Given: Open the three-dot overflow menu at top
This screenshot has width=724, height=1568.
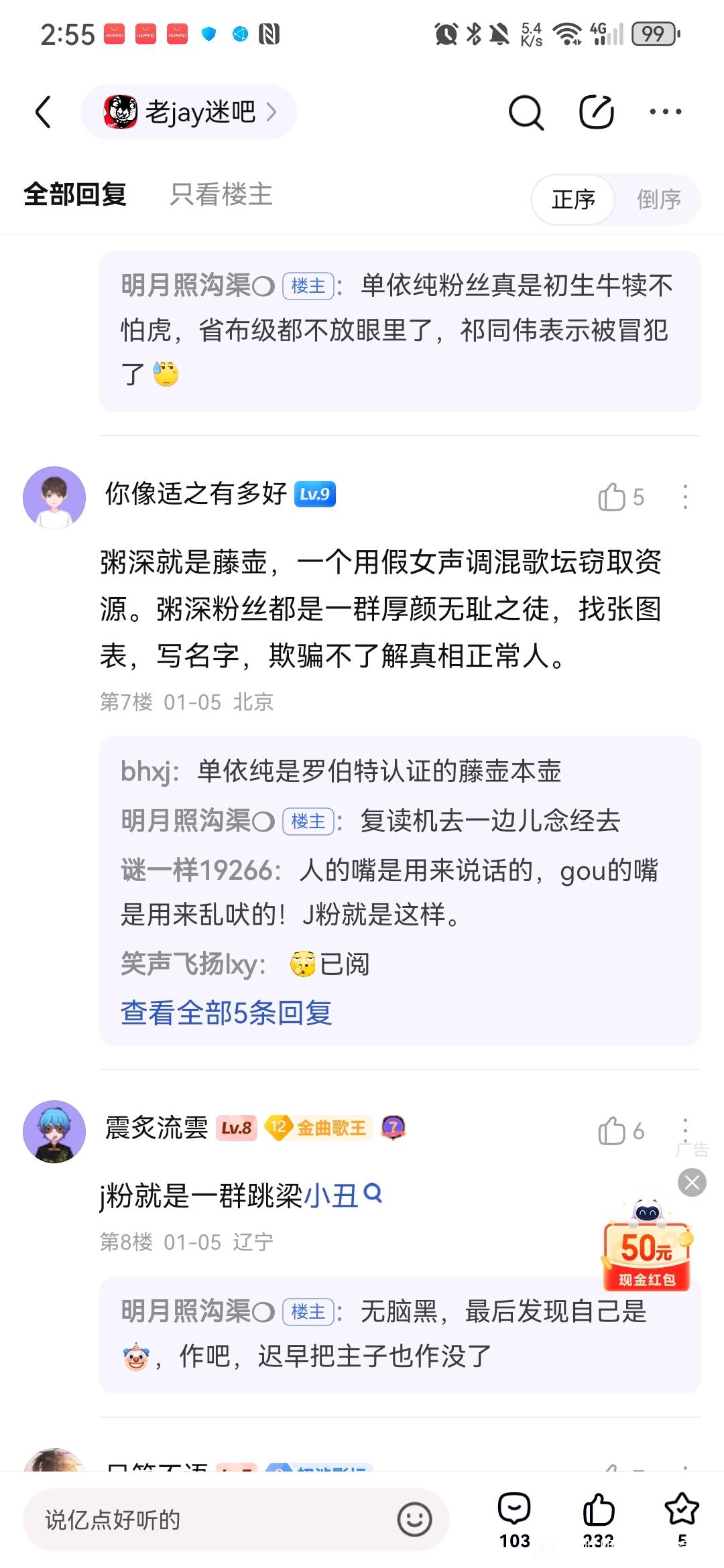Looking at the screenshot, I should tap(665, 112).
